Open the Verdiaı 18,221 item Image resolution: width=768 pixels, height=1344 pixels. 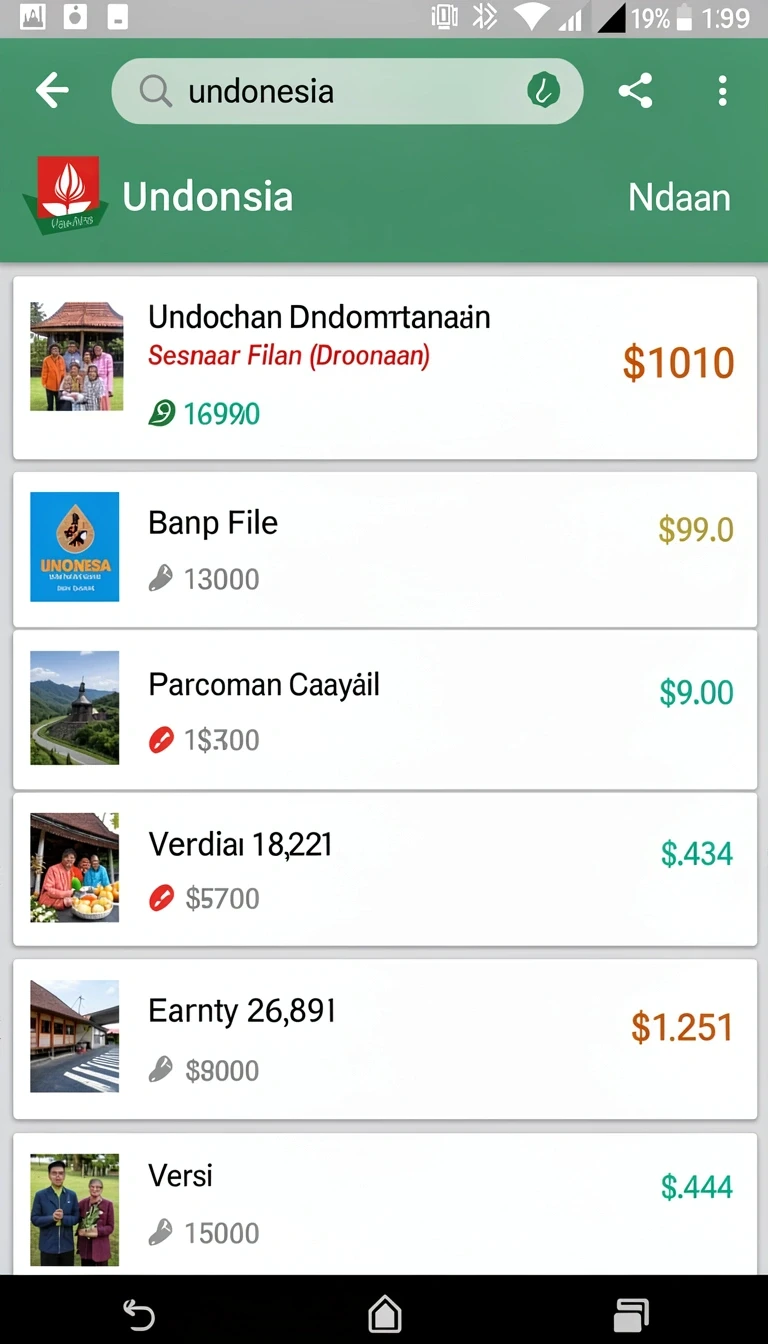(385, 869)
